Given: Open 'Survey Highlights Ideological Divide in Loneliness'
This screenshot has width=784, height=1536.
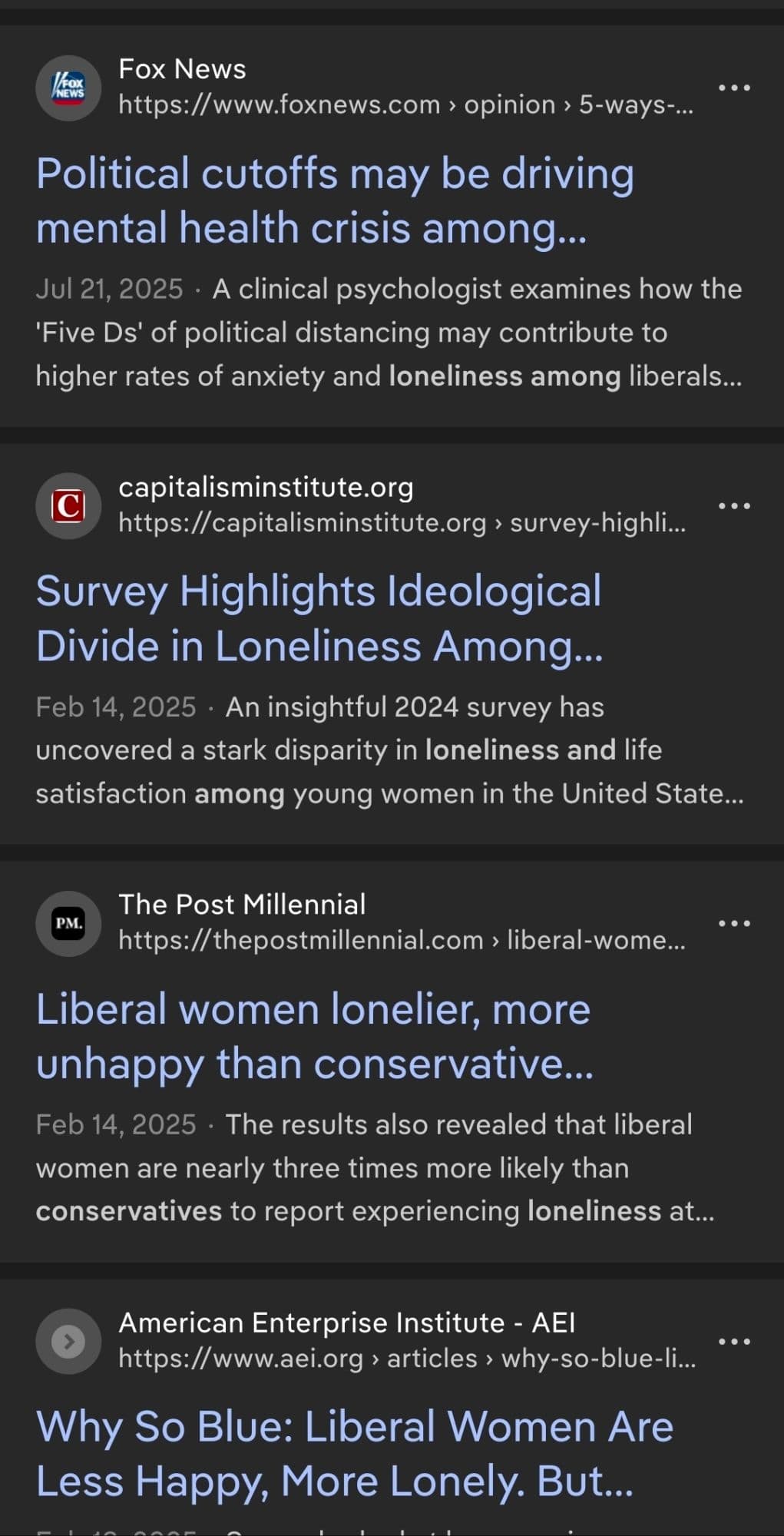Looking at the screenshot, I should coord(320,618).
